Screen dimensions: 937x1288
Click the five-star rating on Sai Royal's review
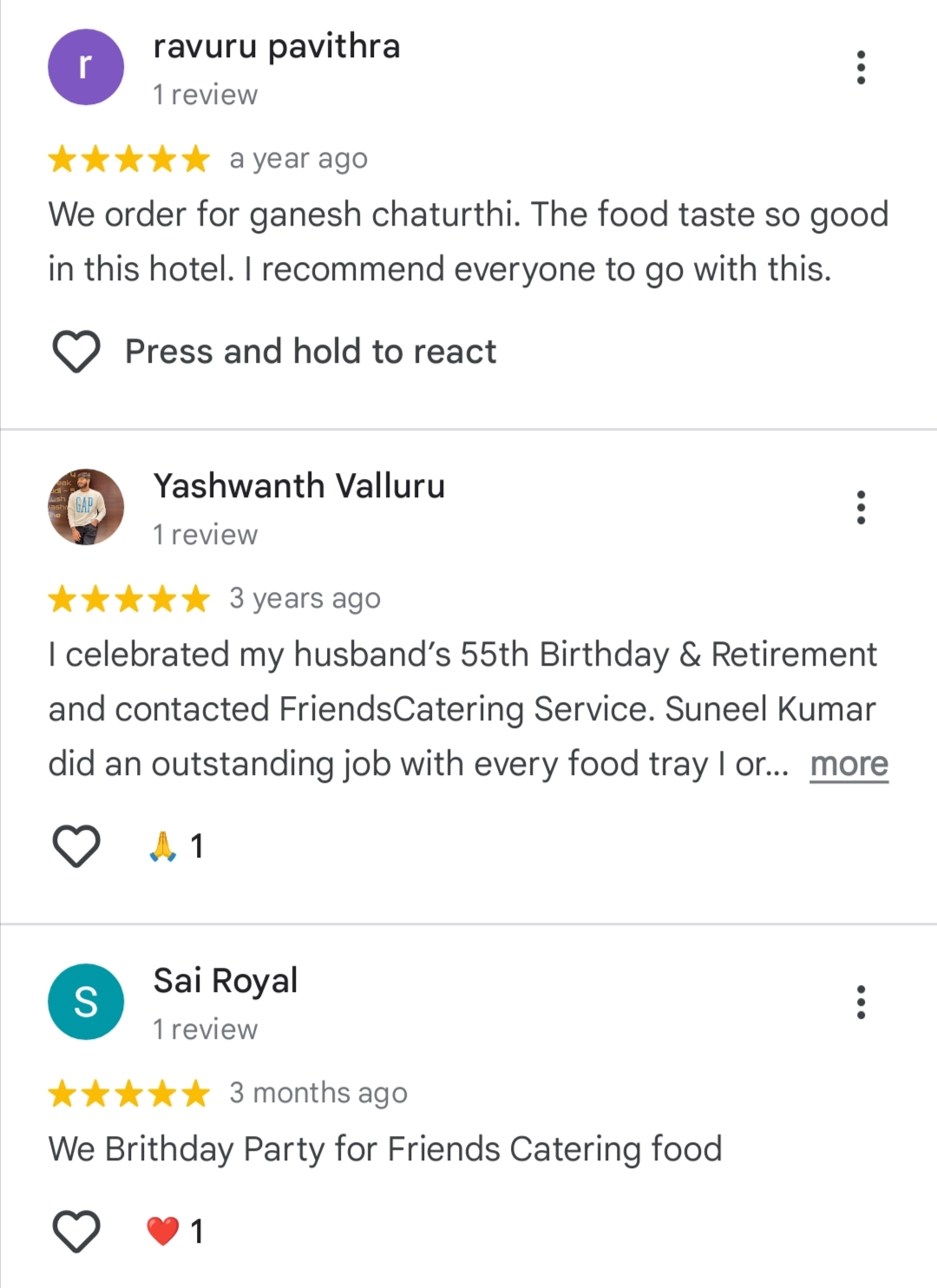pyautogui.click(x=128, y=1093)
